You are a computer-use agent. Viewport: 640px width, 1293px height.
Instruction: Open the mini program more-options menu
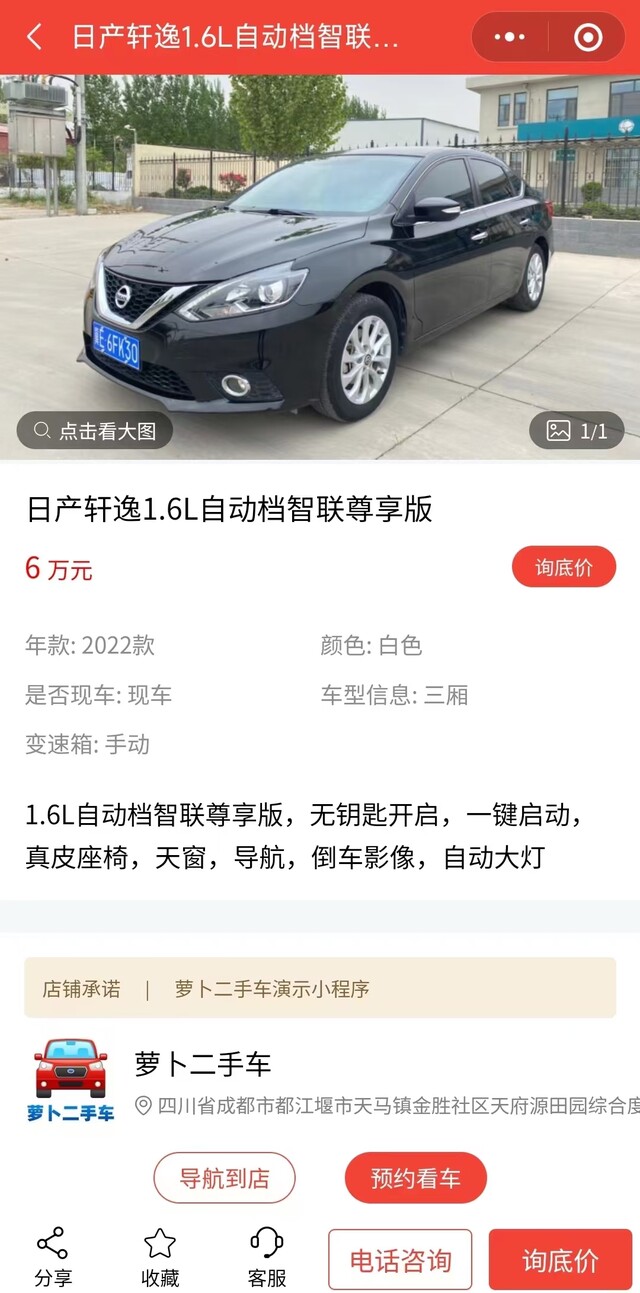click(x=510, y=38)
